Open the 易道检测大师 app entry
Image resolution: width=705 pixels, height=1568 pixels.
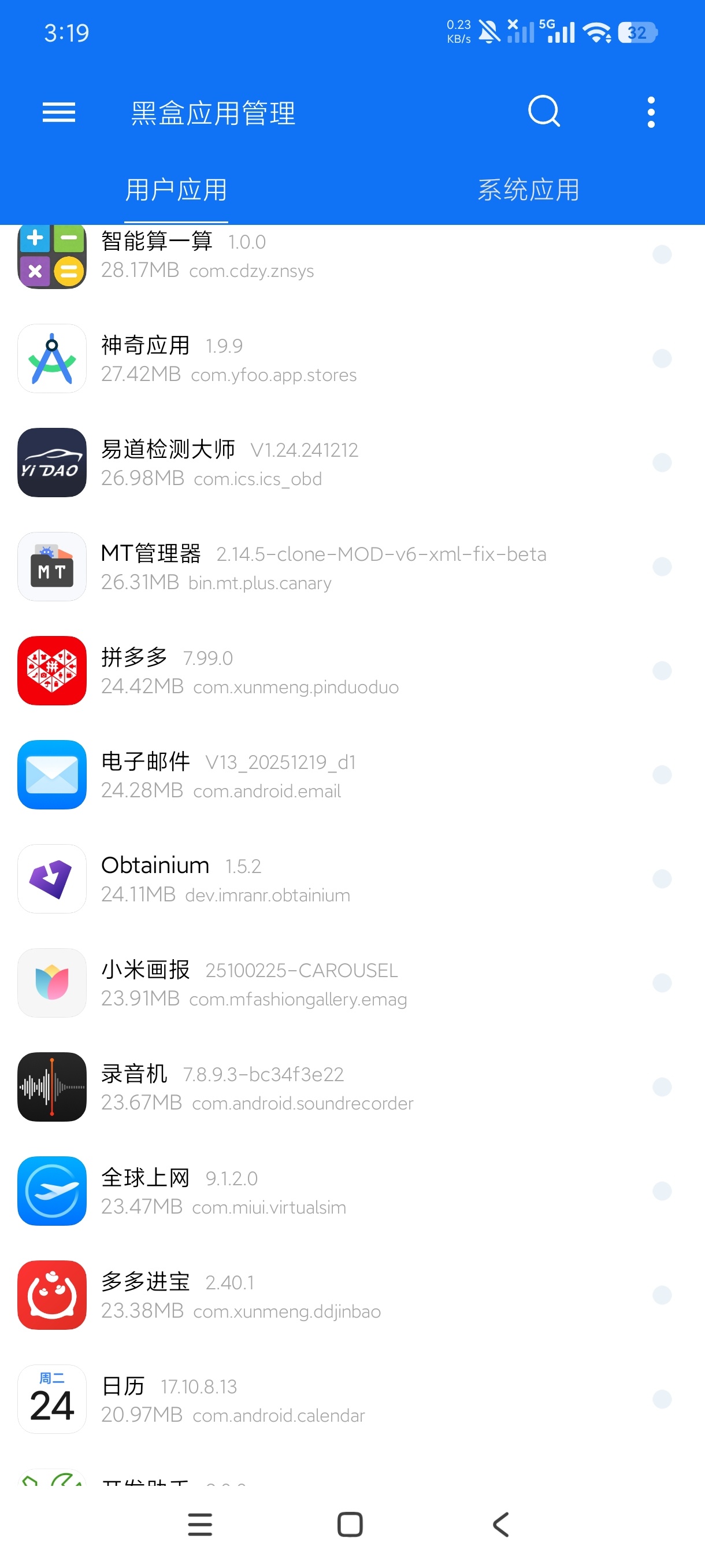(352, 463)
